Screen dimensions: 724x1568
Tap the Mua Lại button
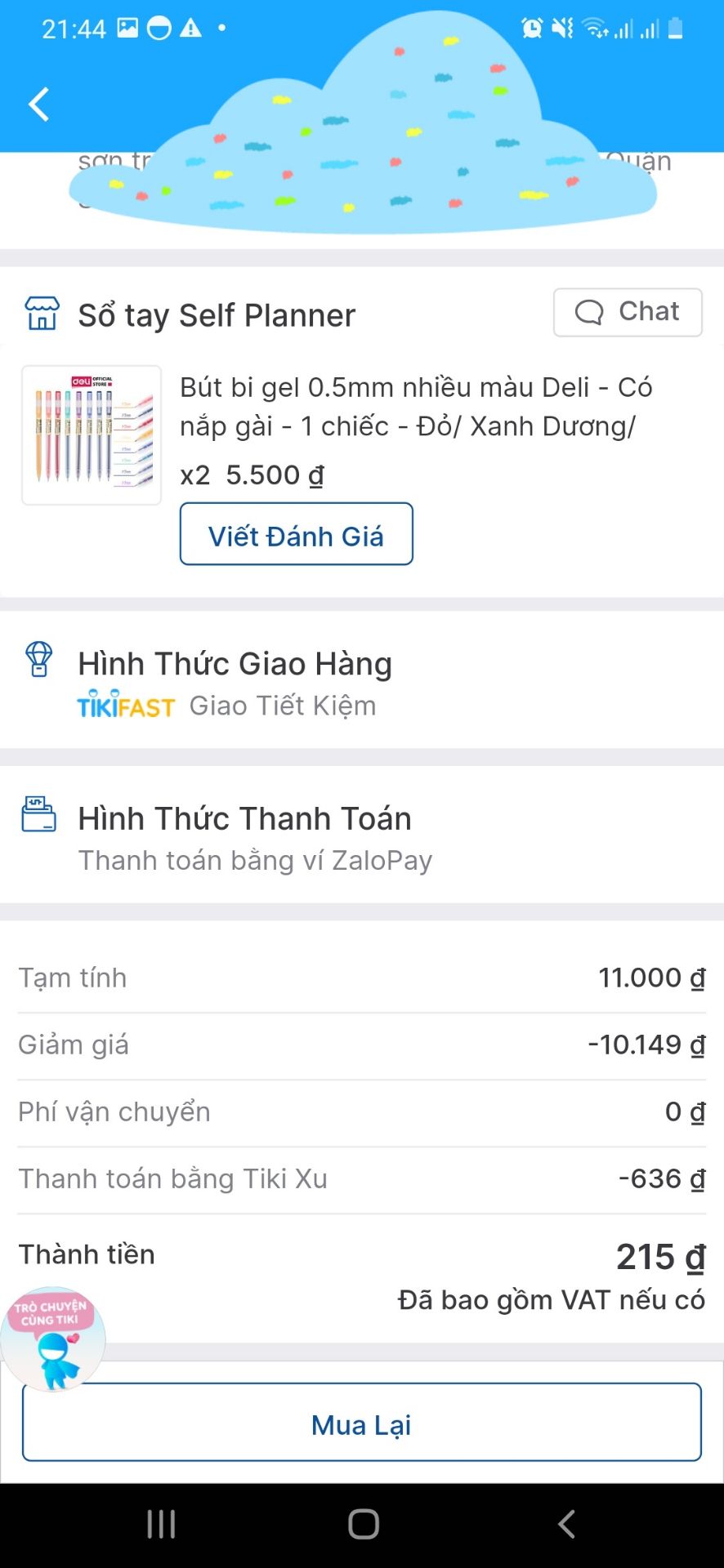pyautogui.click(x=362, y=1423)
